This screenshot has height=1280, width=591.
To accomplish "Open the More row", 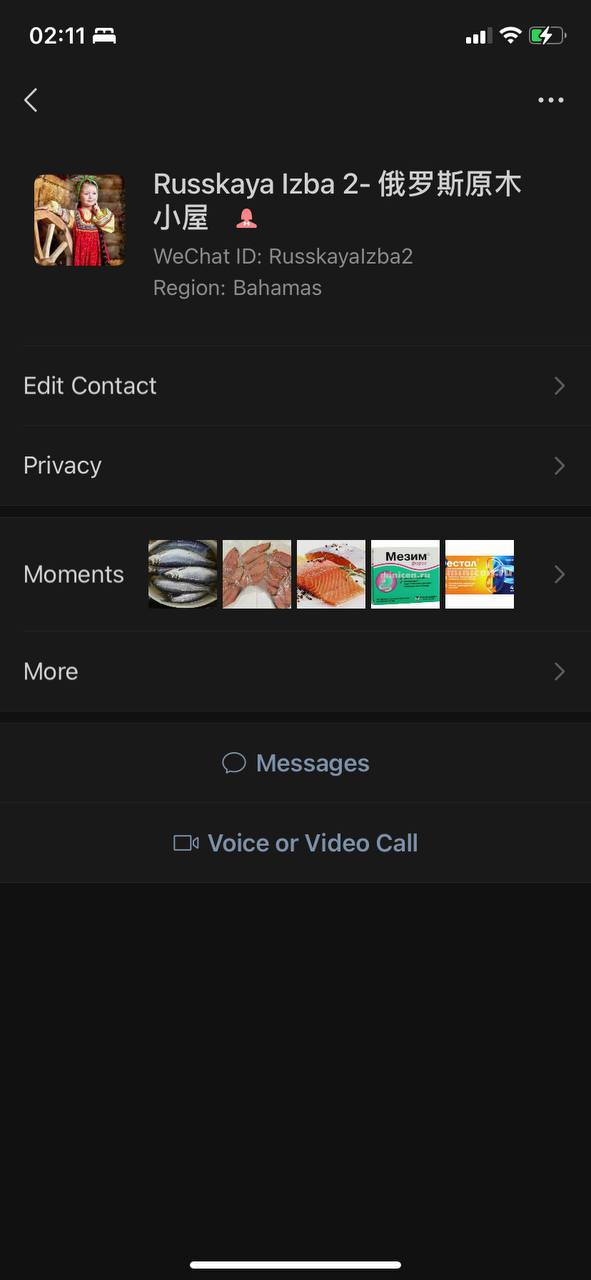I will pos(296,672).
